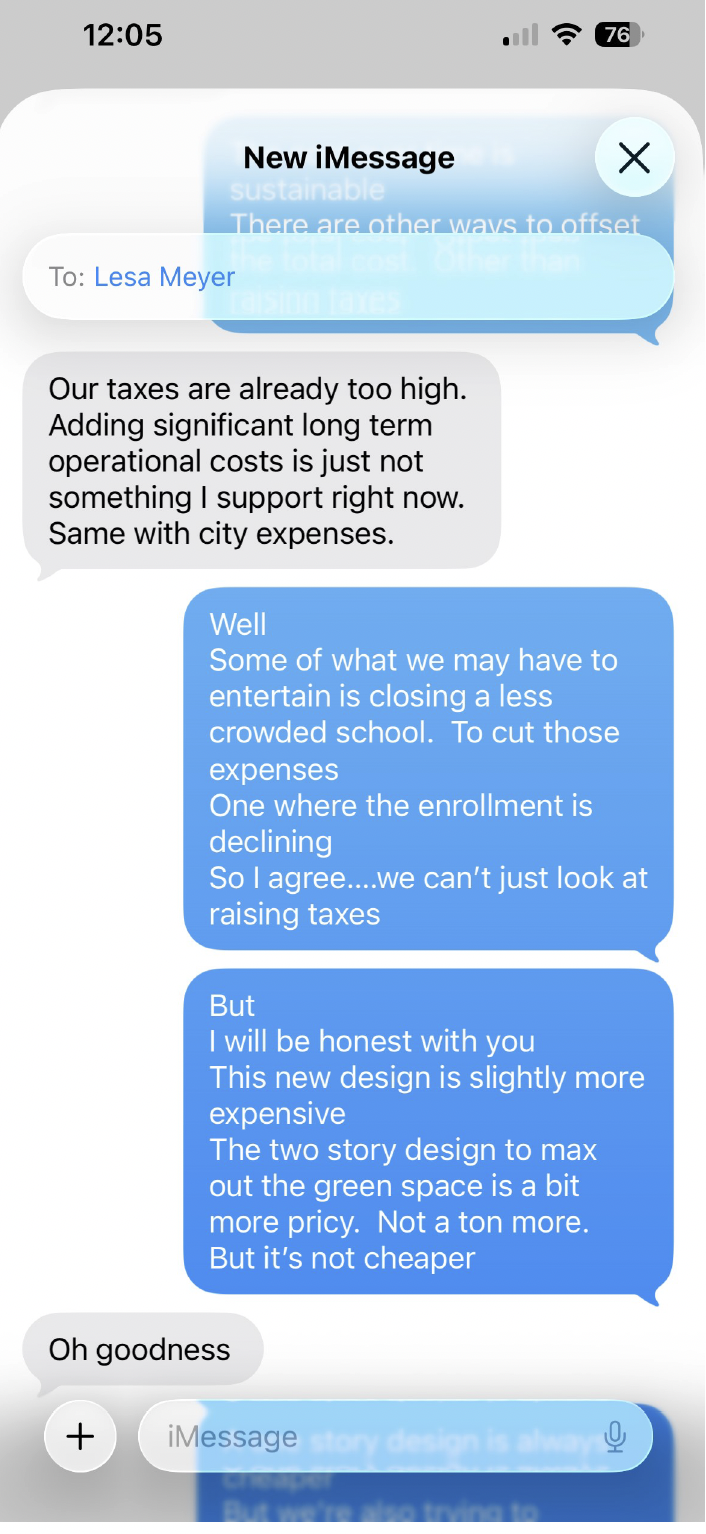Viewport: 706px width, 1534px height.
Task: Open the plus attachments menu
Action: coord(80,1437)
